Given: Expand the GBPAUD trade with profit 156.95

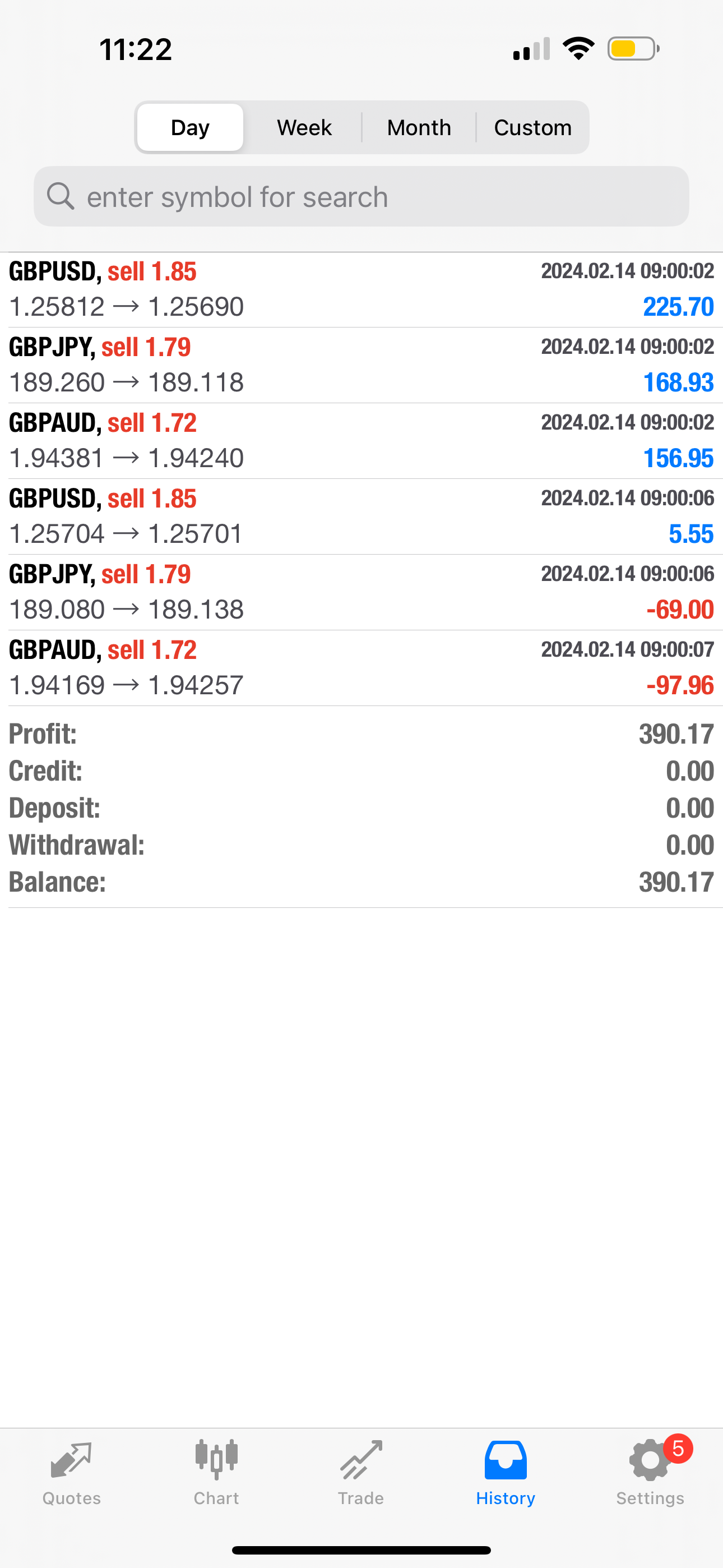Looking at the screenshot, I should [361, 441].
